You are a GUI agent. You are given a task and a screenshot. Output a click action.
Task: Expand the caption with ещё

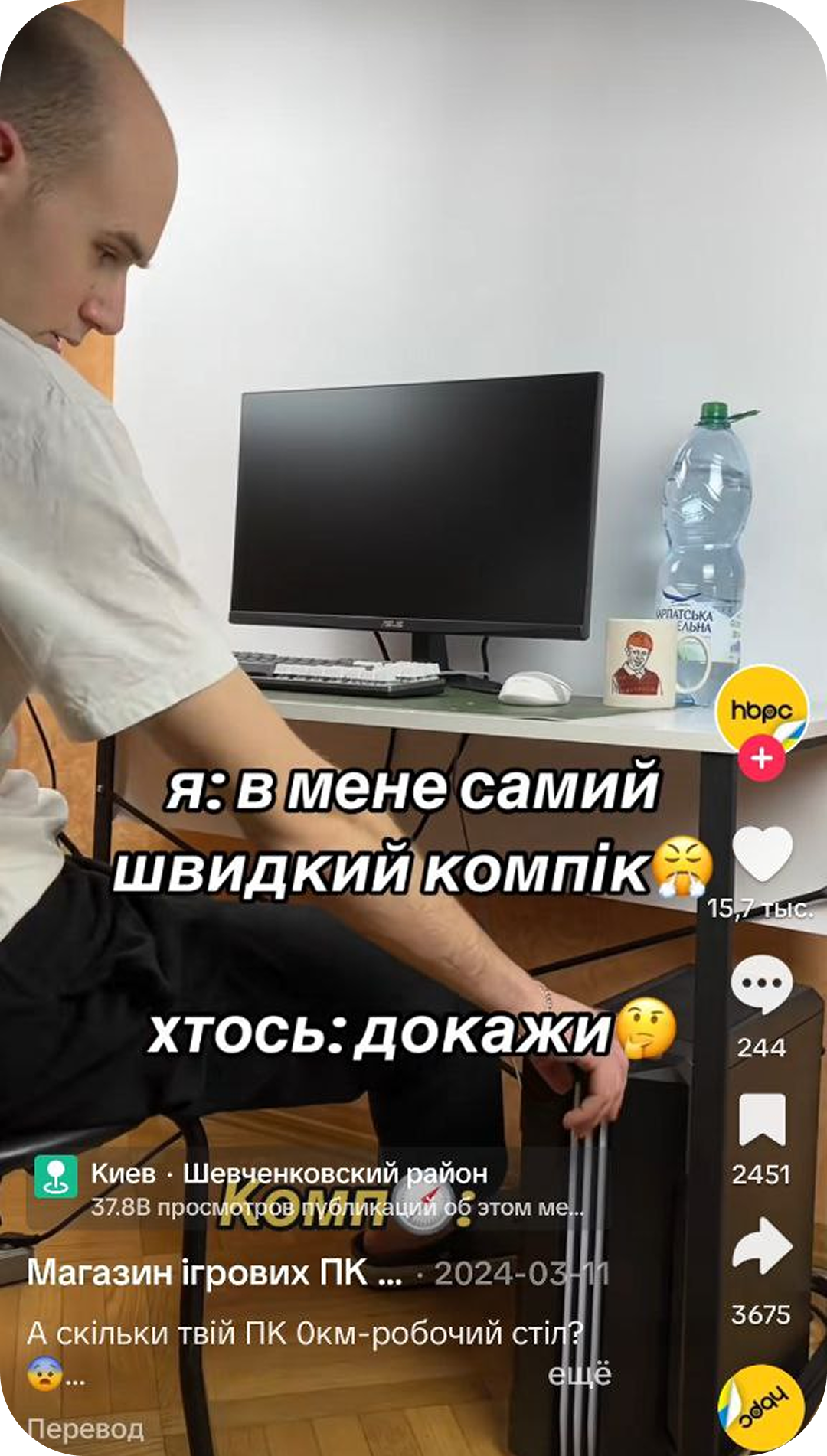click(x=580, y=1374)
